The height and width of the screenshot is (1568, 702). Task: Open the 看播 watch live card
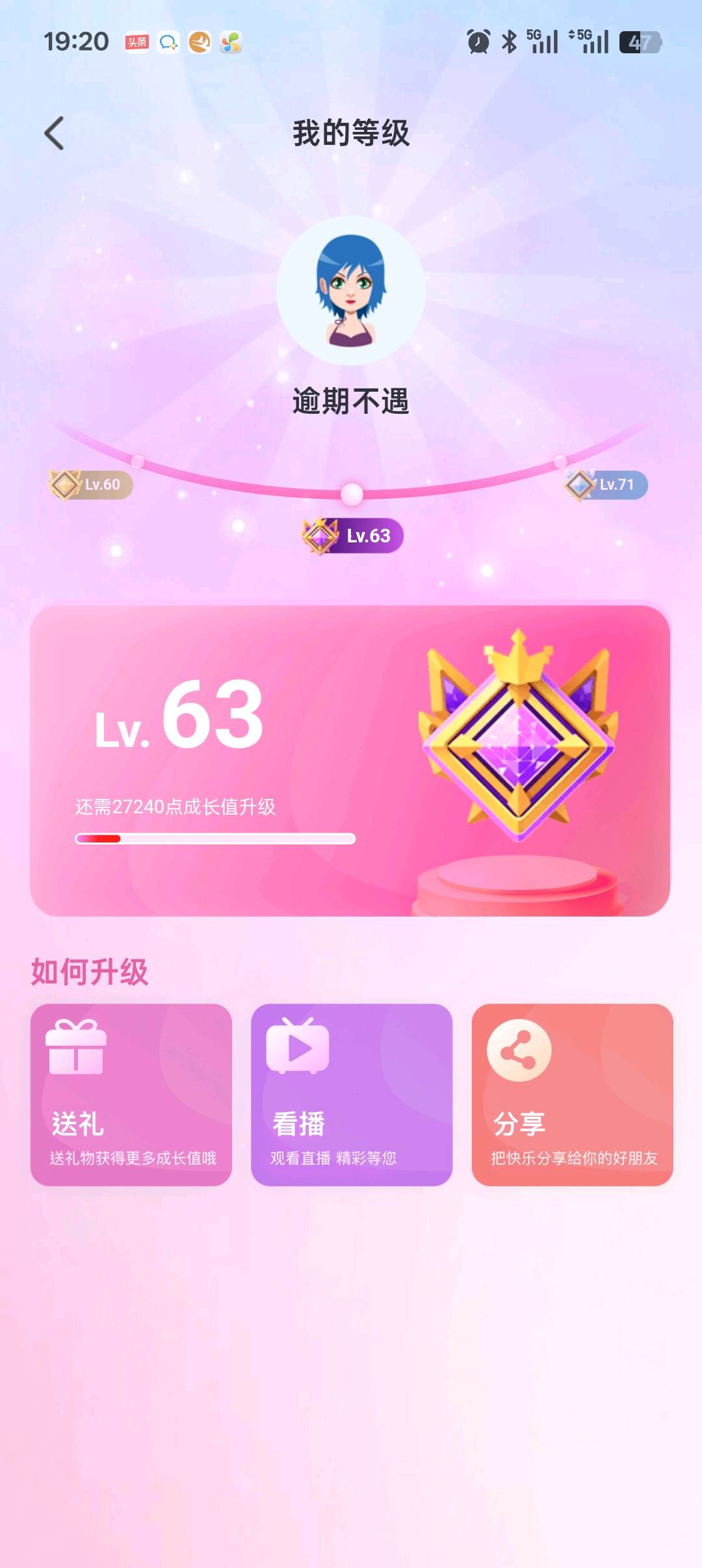click(352, 1094)
